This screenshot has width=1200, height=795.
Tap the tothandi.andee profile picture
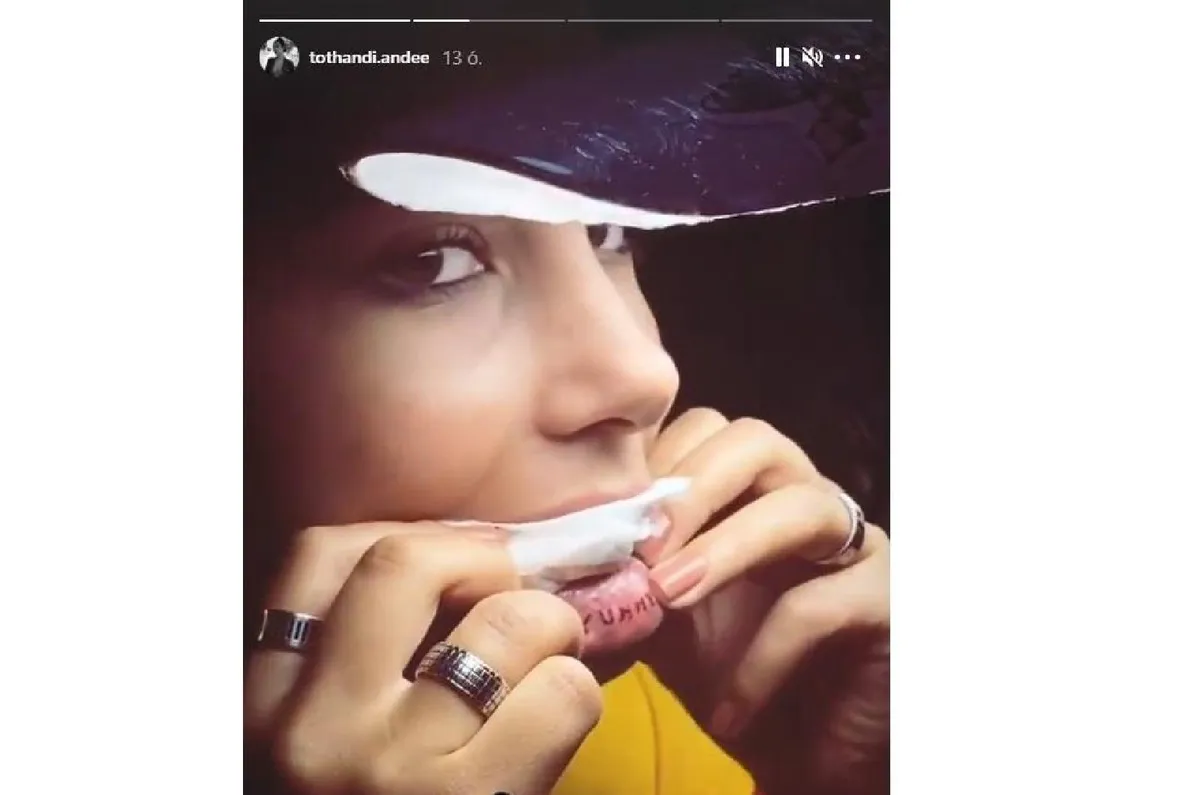coord(279,56)
